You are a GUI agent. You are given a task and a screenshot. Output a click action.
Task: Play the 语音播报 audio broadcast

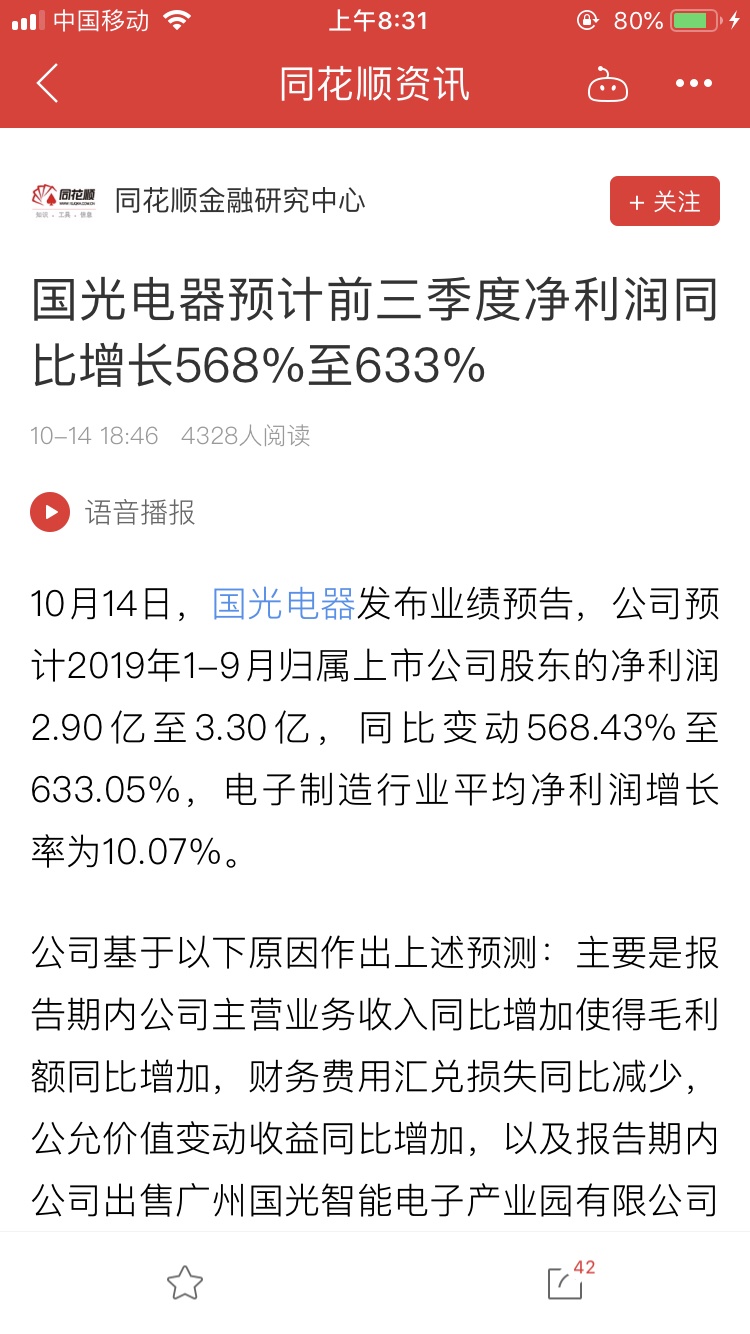click(x=50, y=512)
